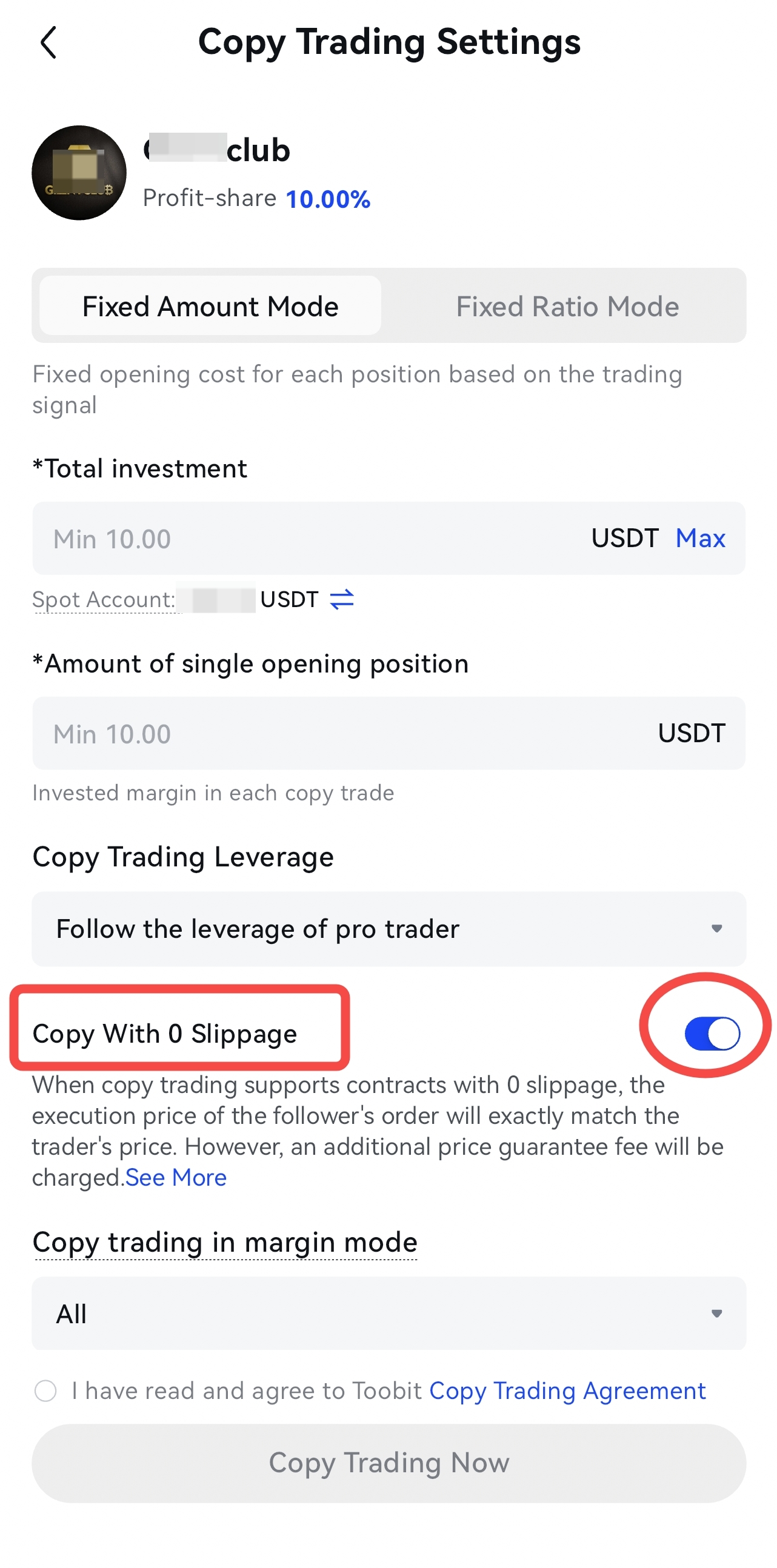Tap the transfer arrows beside Spot Account
Screen dimensions: 777x1568
coord(342,599)
